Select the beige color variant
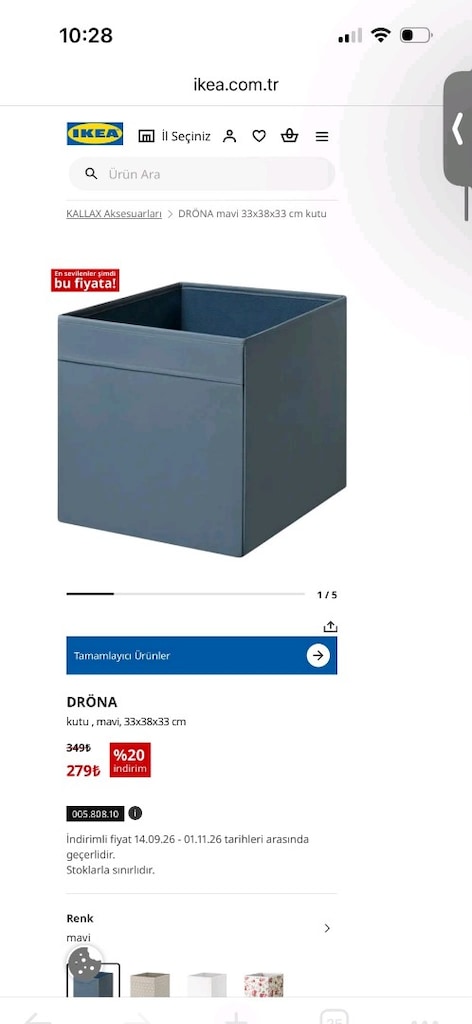Screen dimensions: 472x1024 tap(150, 984)
